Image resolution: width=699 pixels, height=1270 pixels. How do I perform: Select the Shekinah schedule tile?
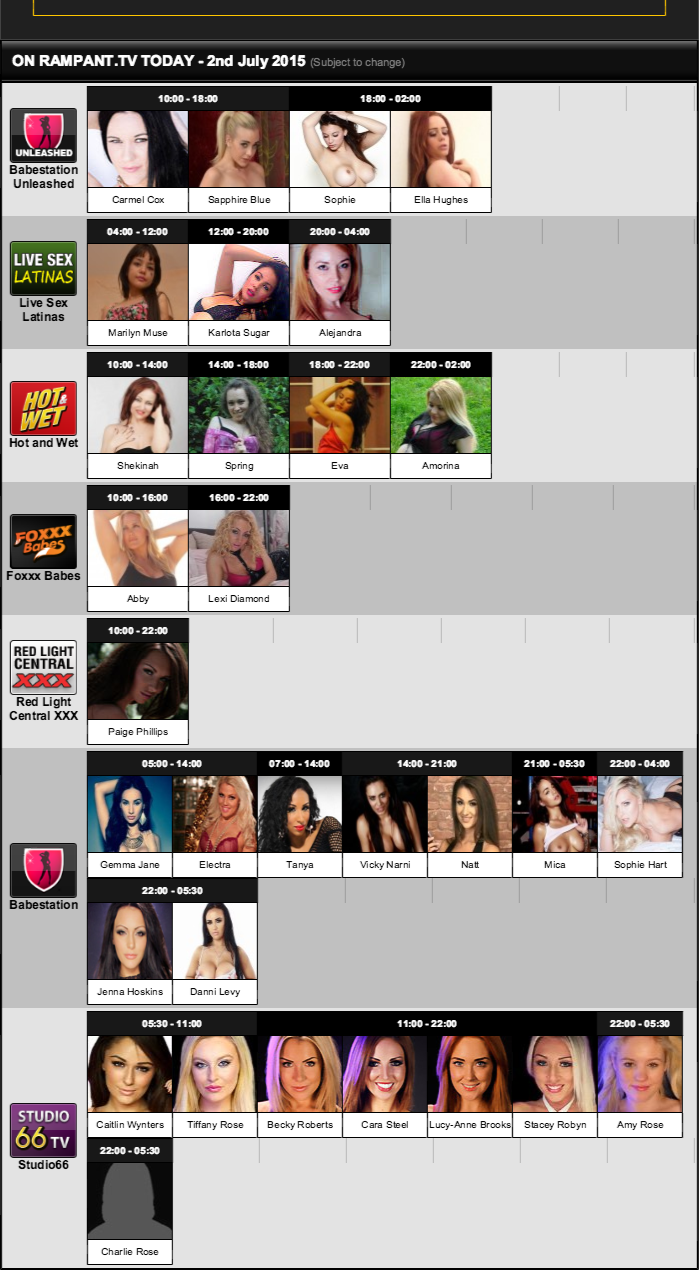pyautogui.click(x=138, y=426)
